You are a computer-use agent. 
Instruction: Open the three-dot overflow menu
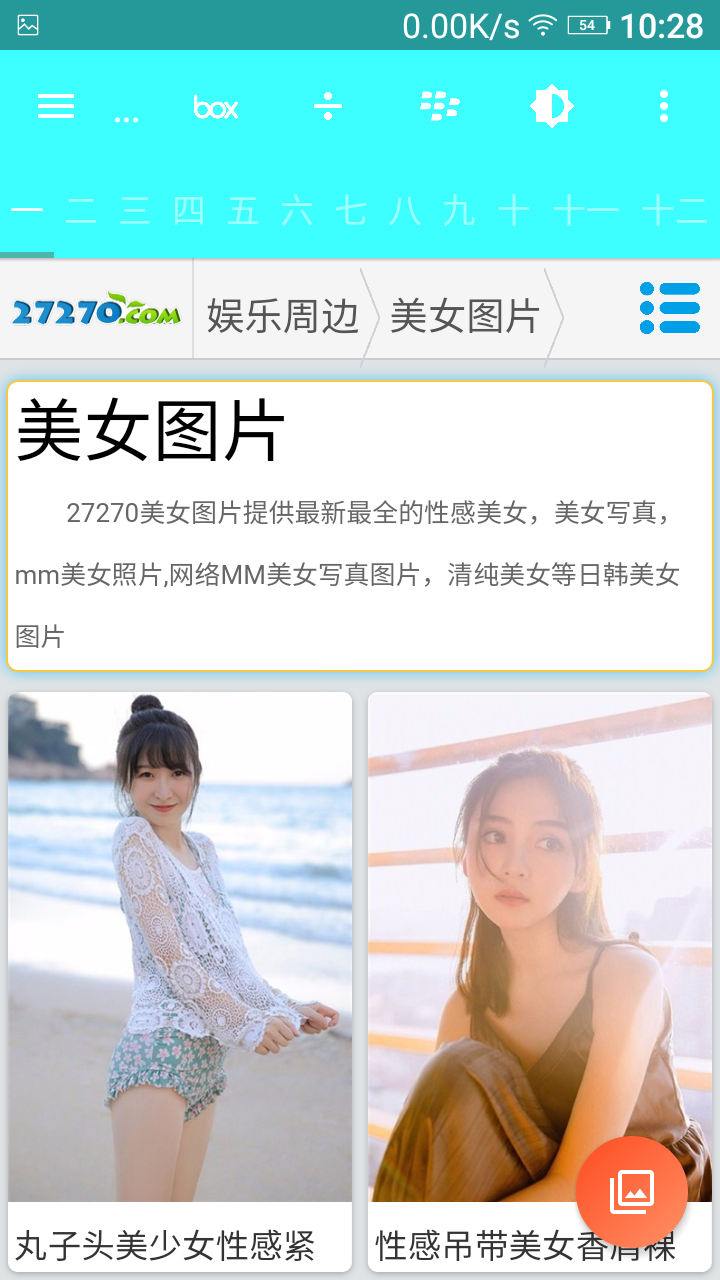click(x=663, y=106)
